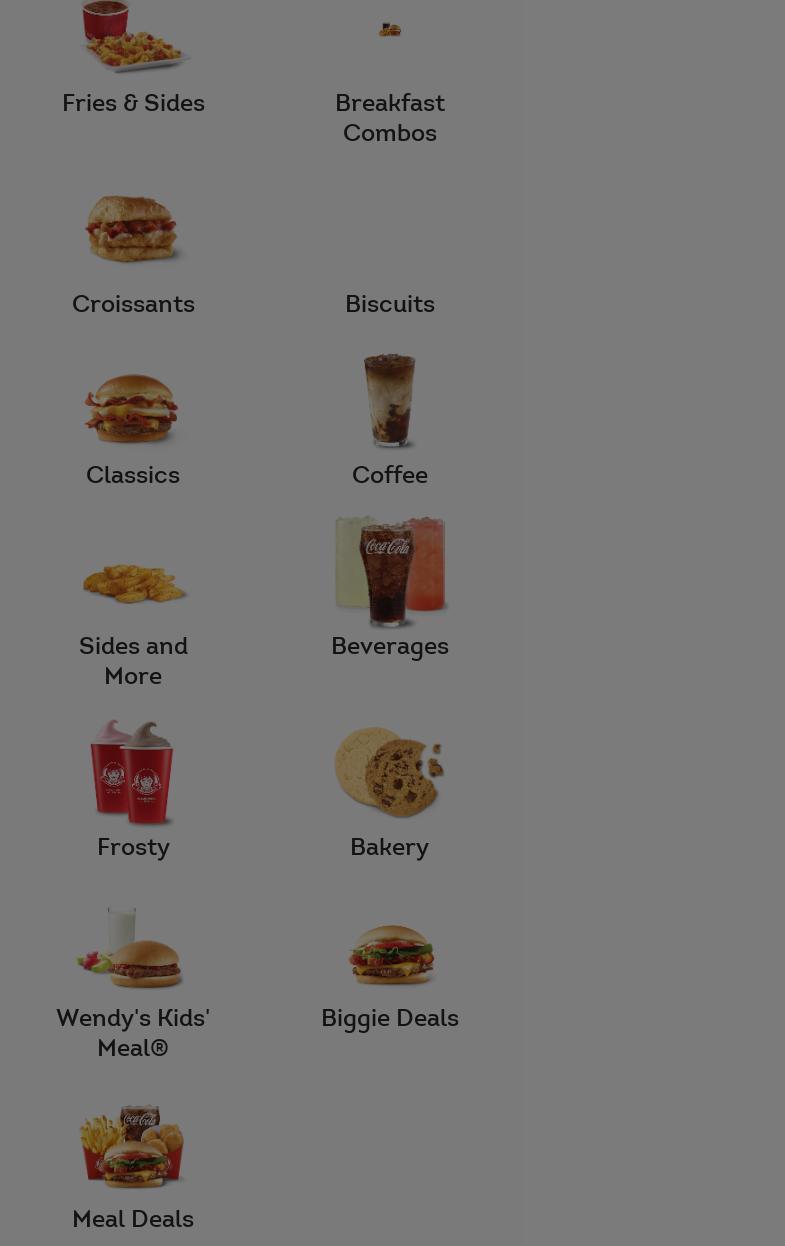785x1246 pixels.
Task: View the Biggie Deals section
Action: 390,1019
